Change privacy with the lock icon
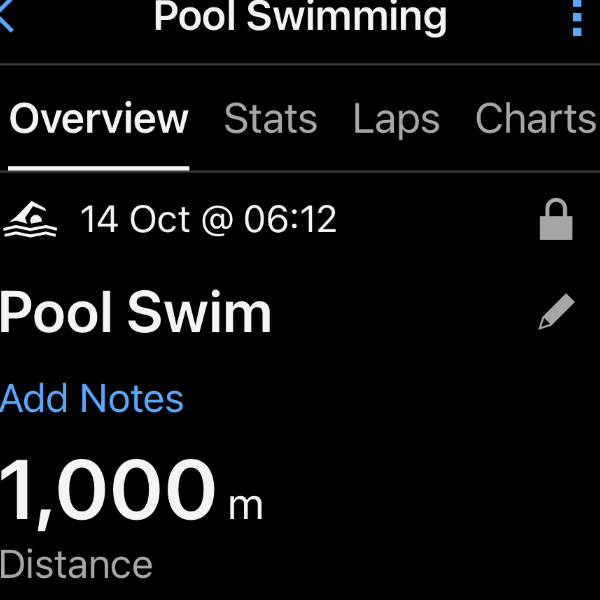600x600 pixels. [x=556, y=220]
